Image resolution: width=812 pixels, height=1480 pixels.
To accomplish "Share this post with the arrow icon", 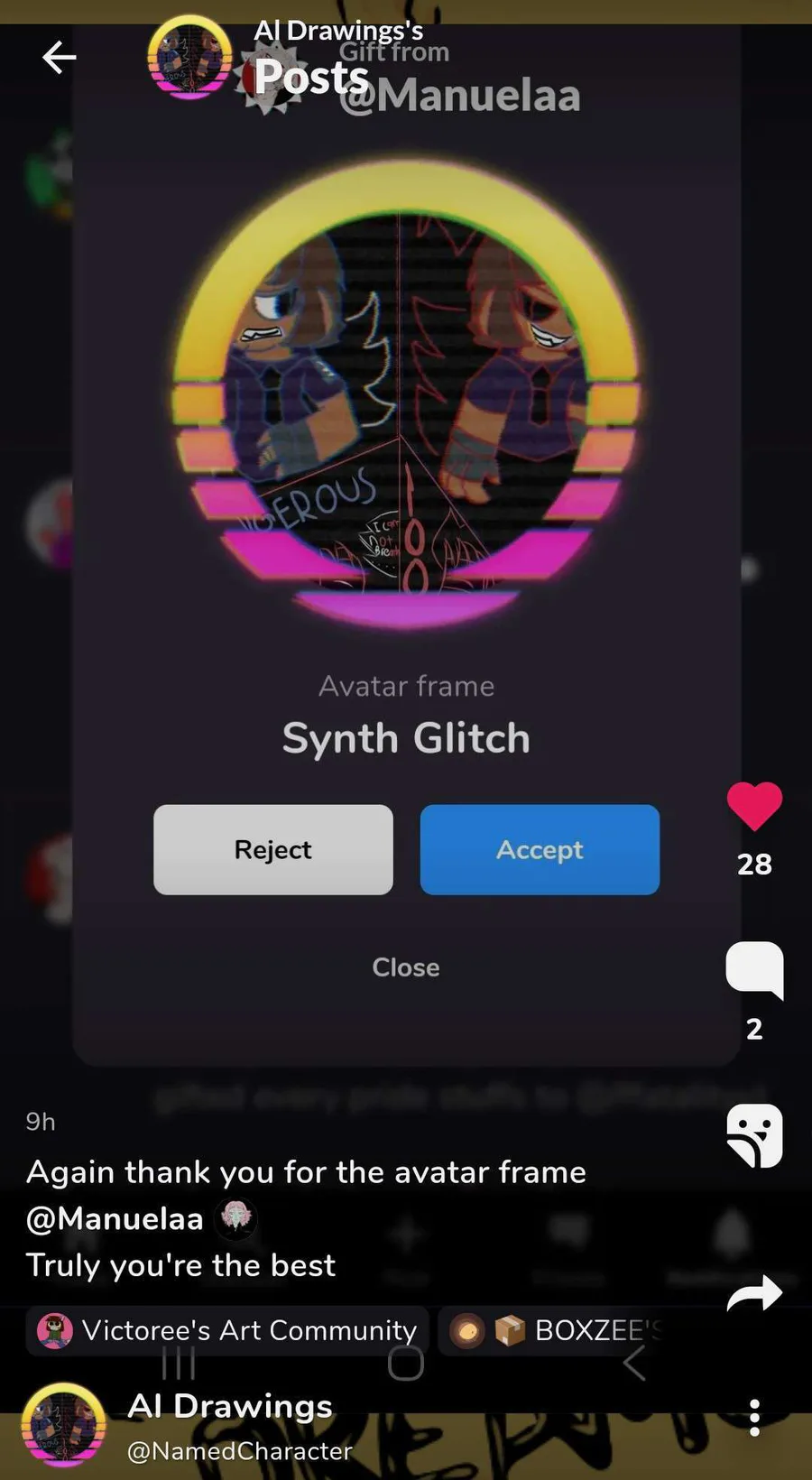I will point(754,1293).
